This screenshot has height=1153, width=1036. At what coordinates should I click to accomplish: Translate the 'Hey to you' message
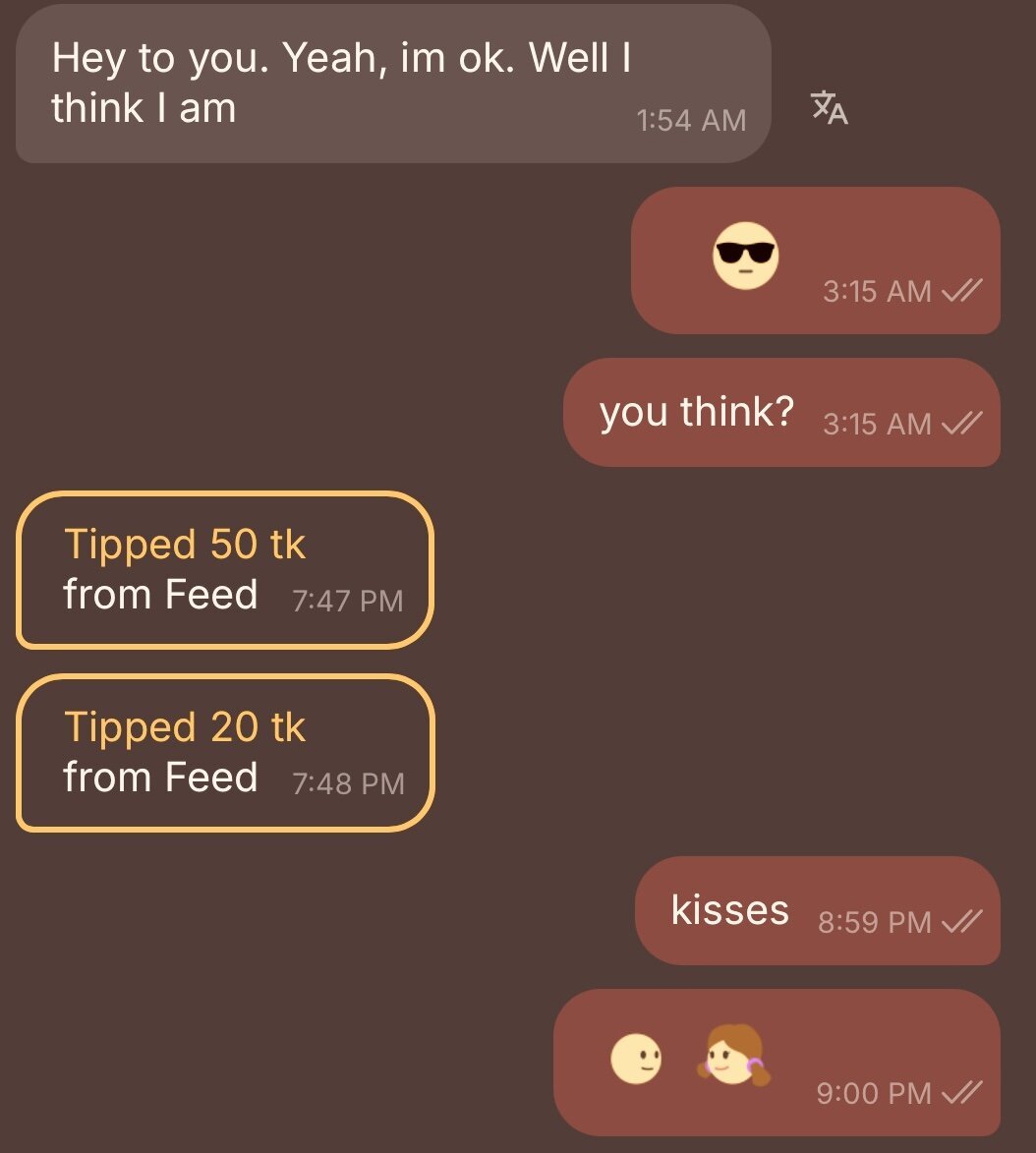(829, 108)
